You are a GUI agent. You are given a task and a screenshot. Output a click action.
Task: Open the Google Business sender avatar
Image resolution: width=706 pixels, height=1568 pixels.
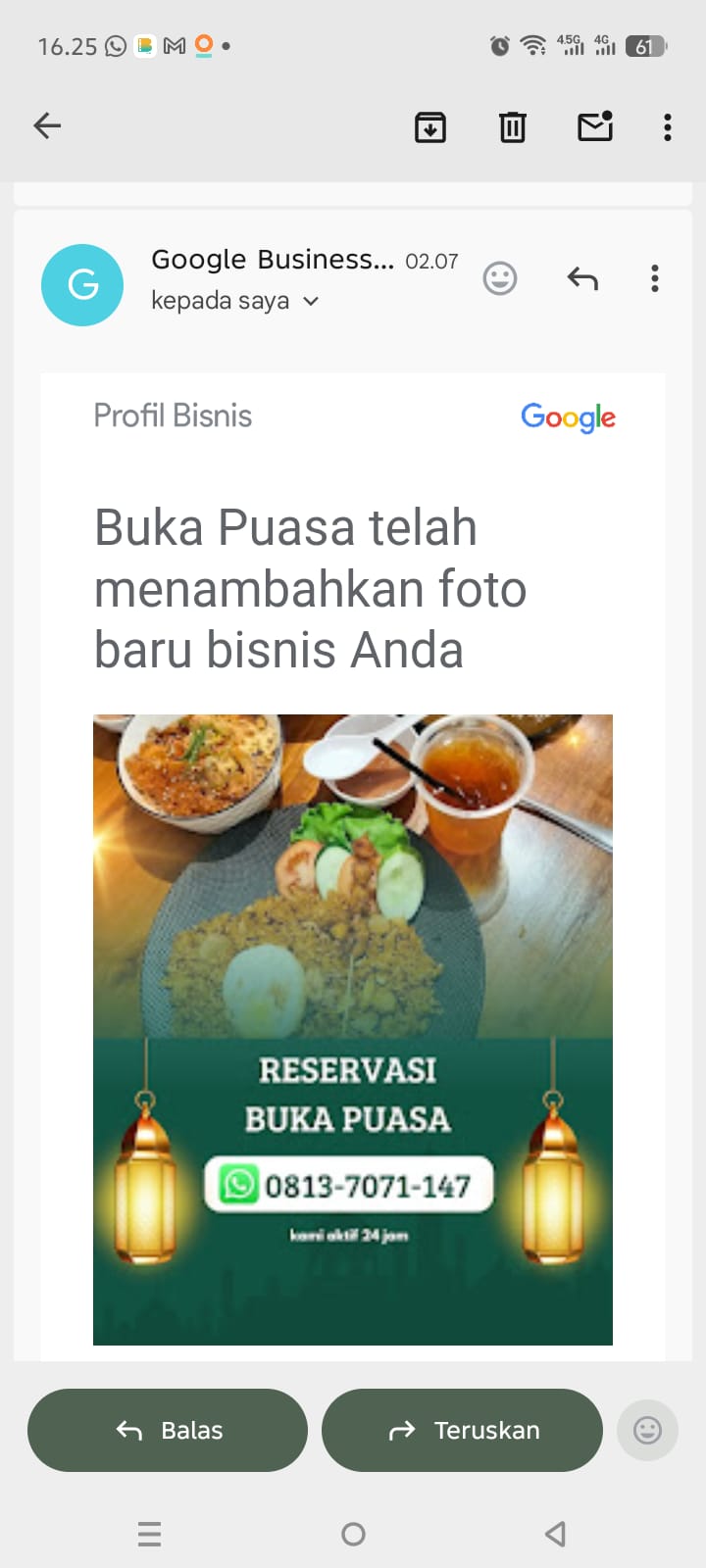pos(82,285)
